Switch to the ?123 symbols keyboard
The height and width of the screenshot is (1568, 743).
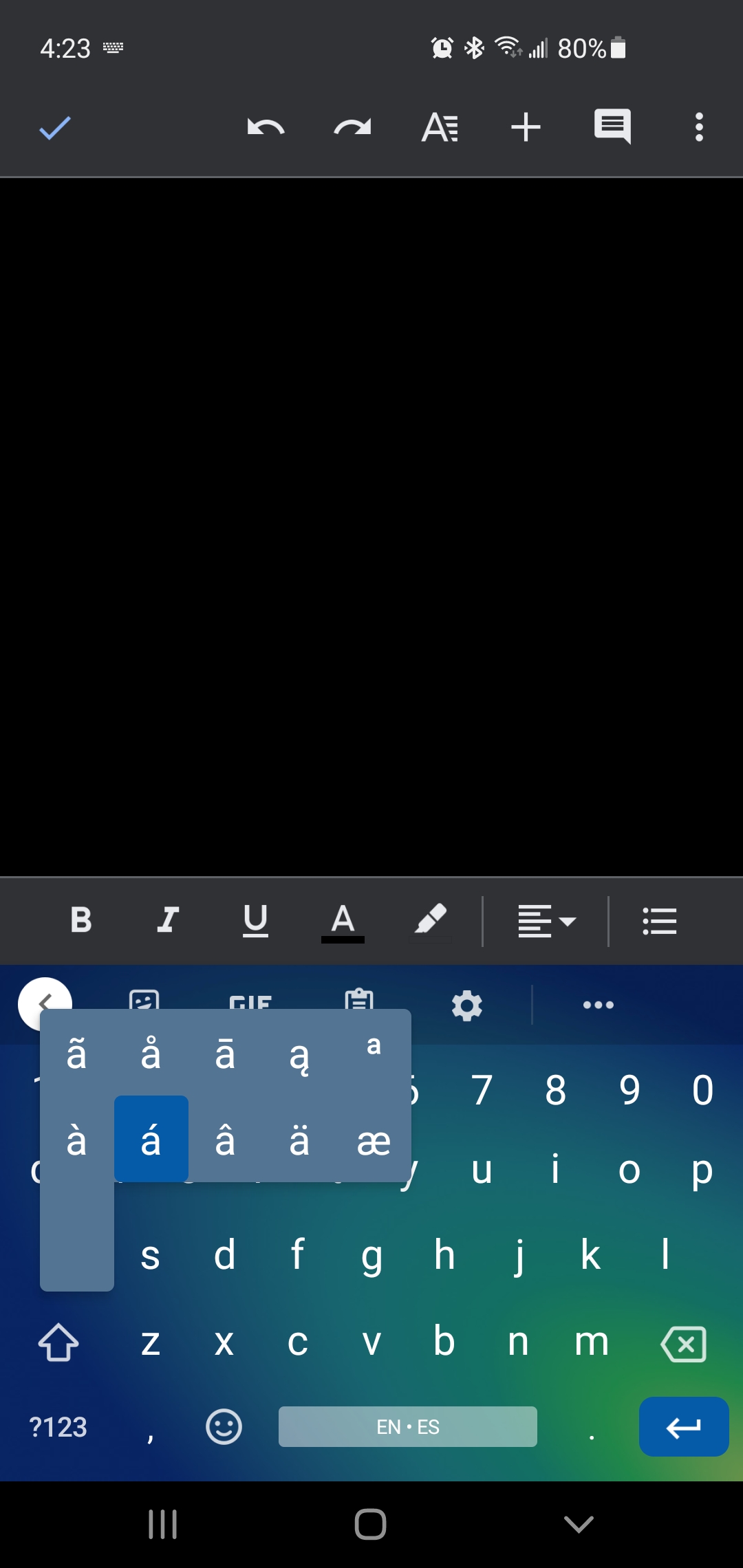pos(58,1427)
